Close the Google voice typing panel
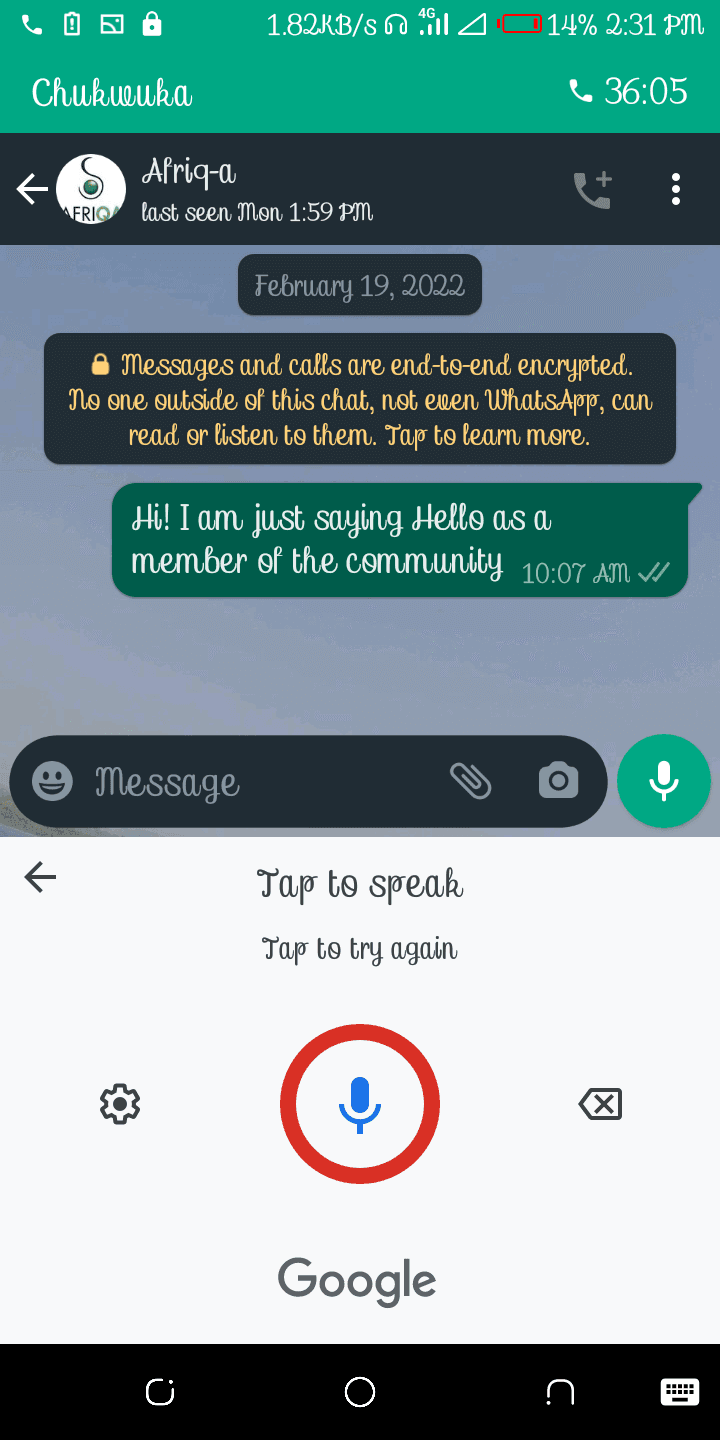Screen dimensions: 720x1440 (40, 878)
